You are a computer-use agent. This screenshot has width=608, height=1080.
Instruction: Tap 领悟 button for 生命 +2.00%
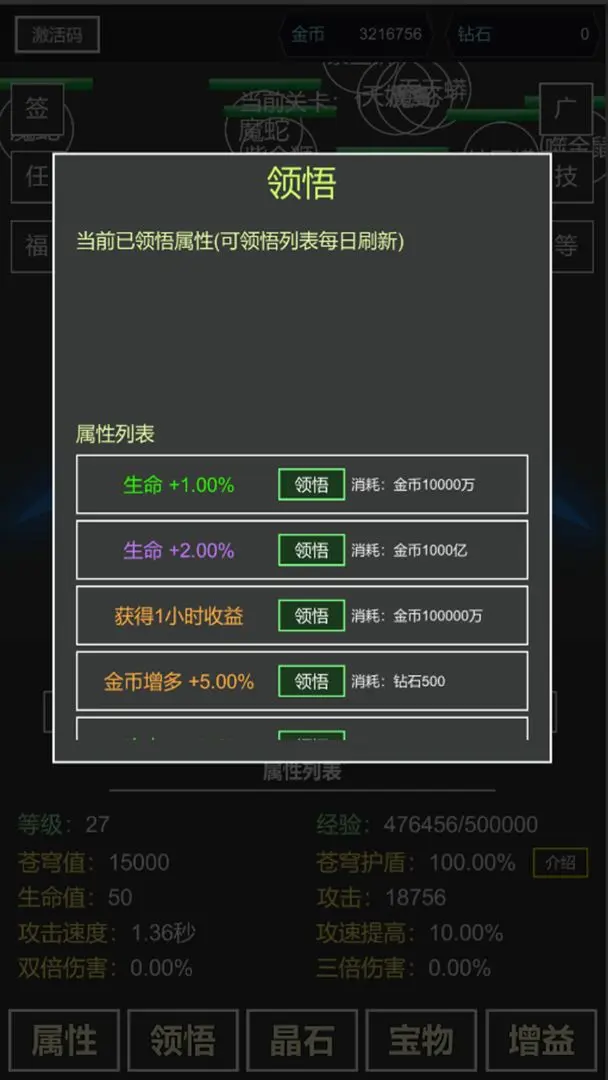tap(311, 550)
